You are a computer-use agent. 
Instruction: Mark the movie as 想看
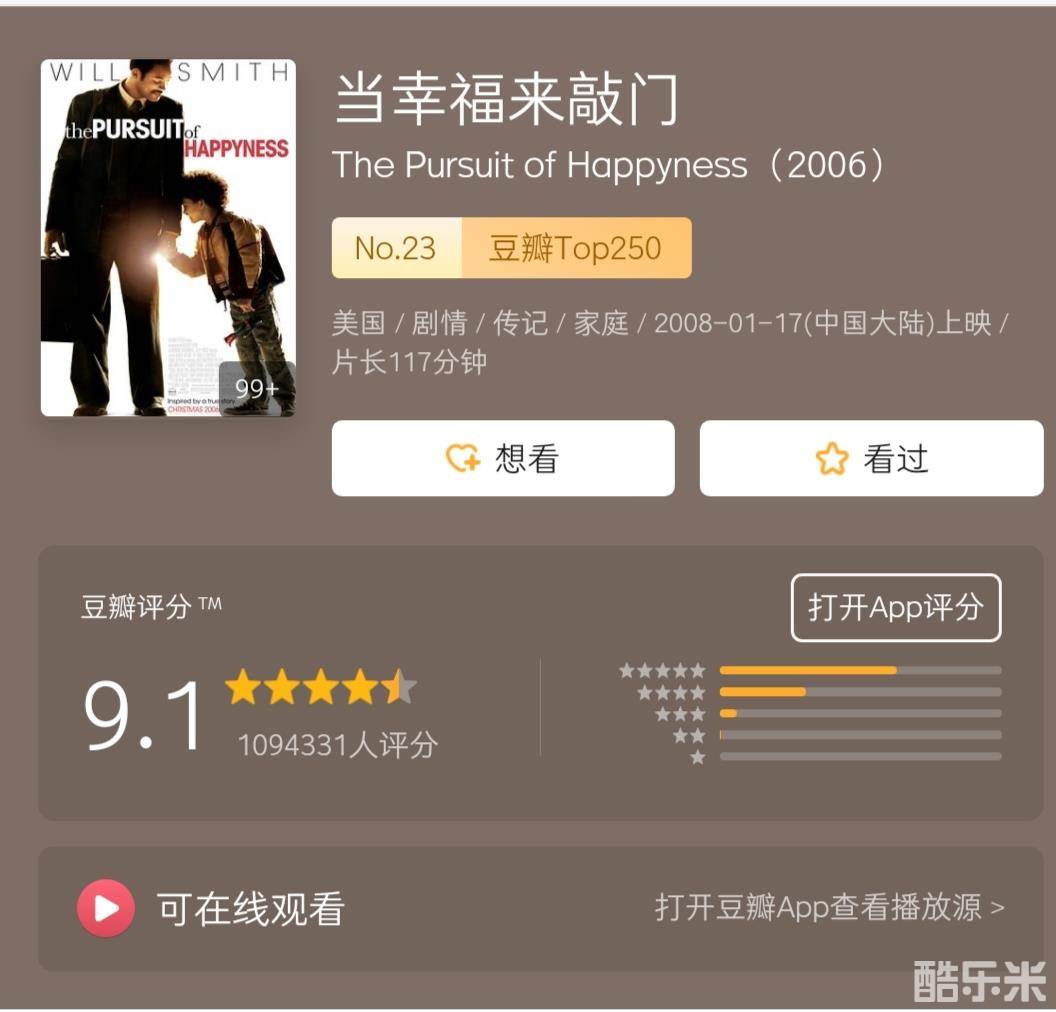click(503, 459)
